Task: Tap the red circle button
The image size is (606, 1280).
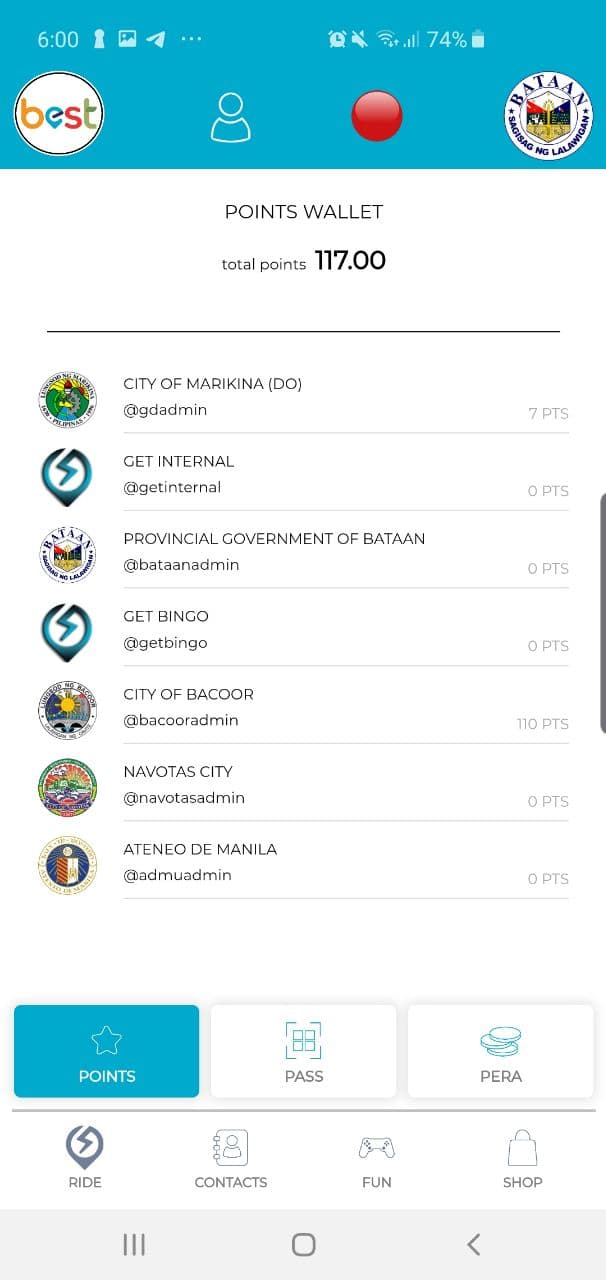Action: (377, 115)
